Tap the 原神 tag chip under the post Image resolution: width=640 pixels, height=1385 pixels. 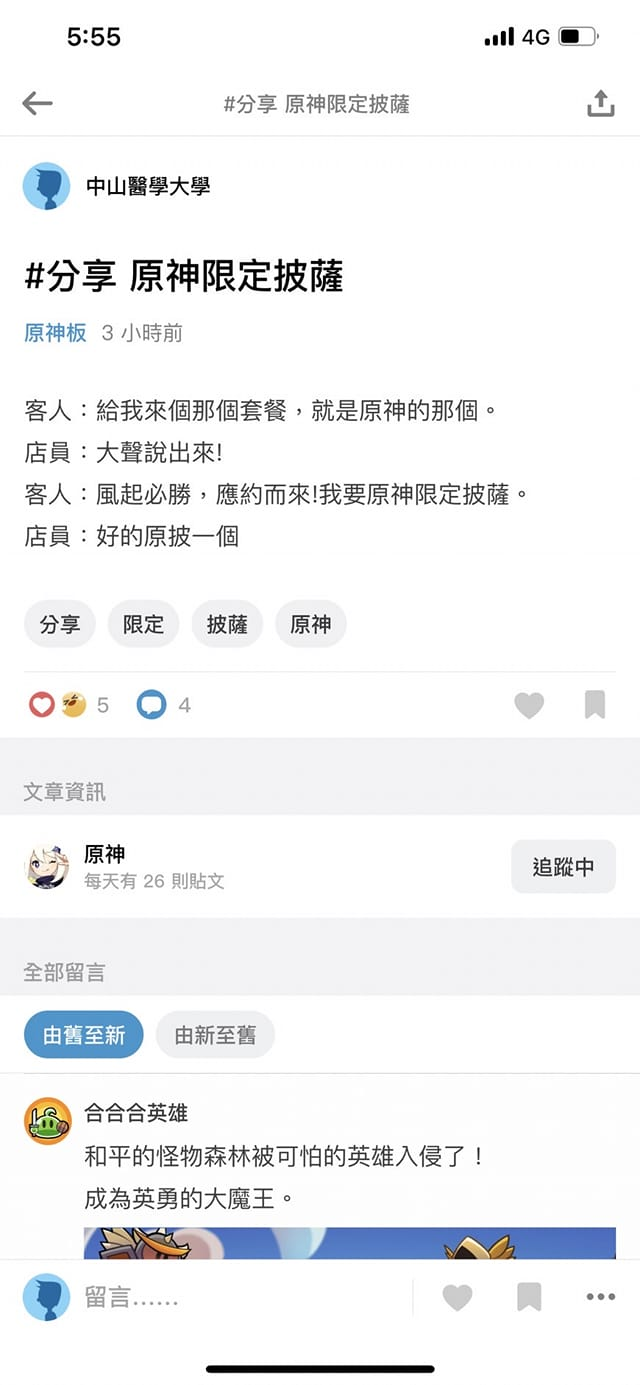point(310,625)
